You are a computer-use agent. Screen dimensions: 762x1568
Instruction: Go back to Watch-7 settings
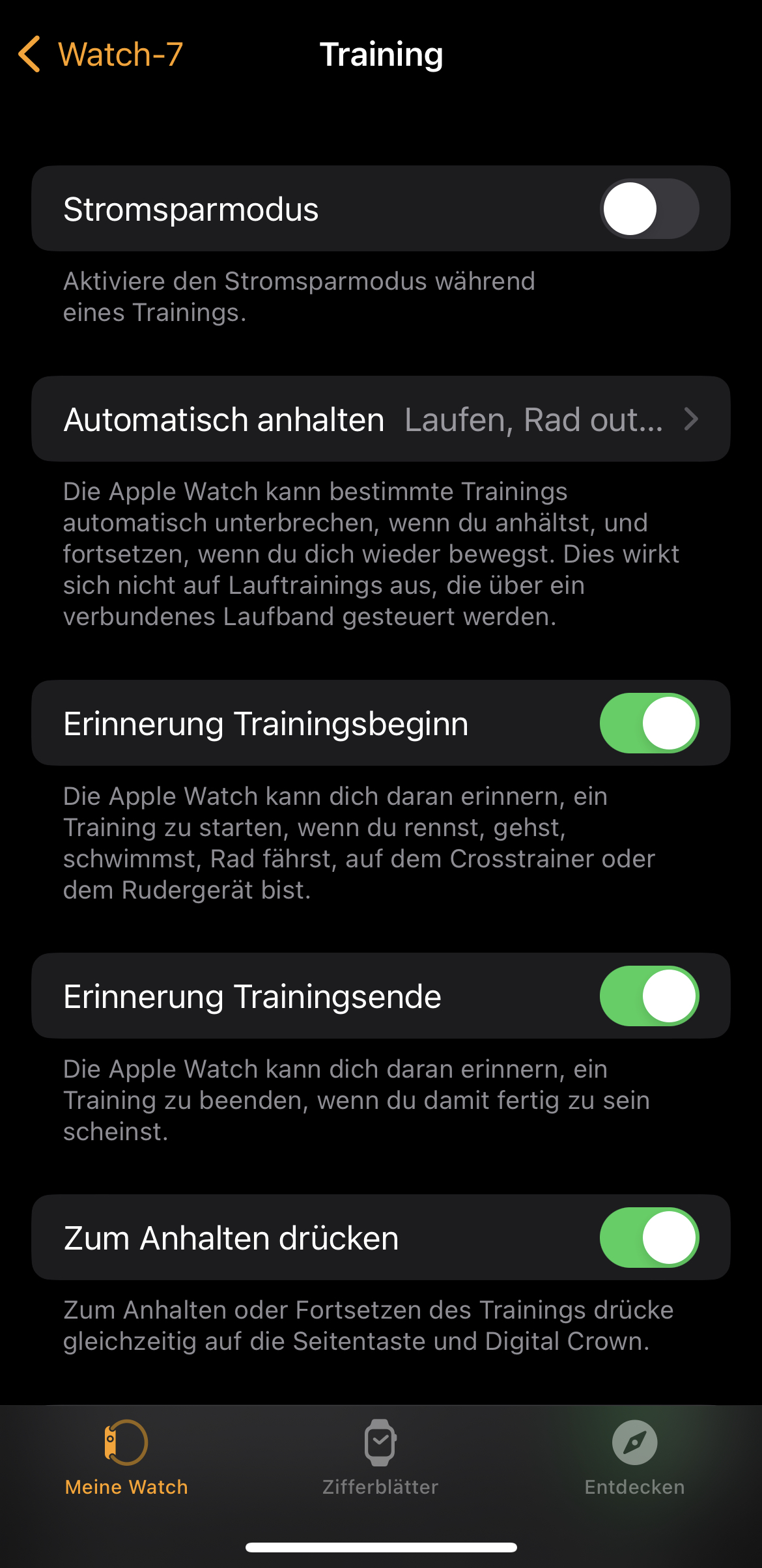pyautogui.click(x=101, y=54)
